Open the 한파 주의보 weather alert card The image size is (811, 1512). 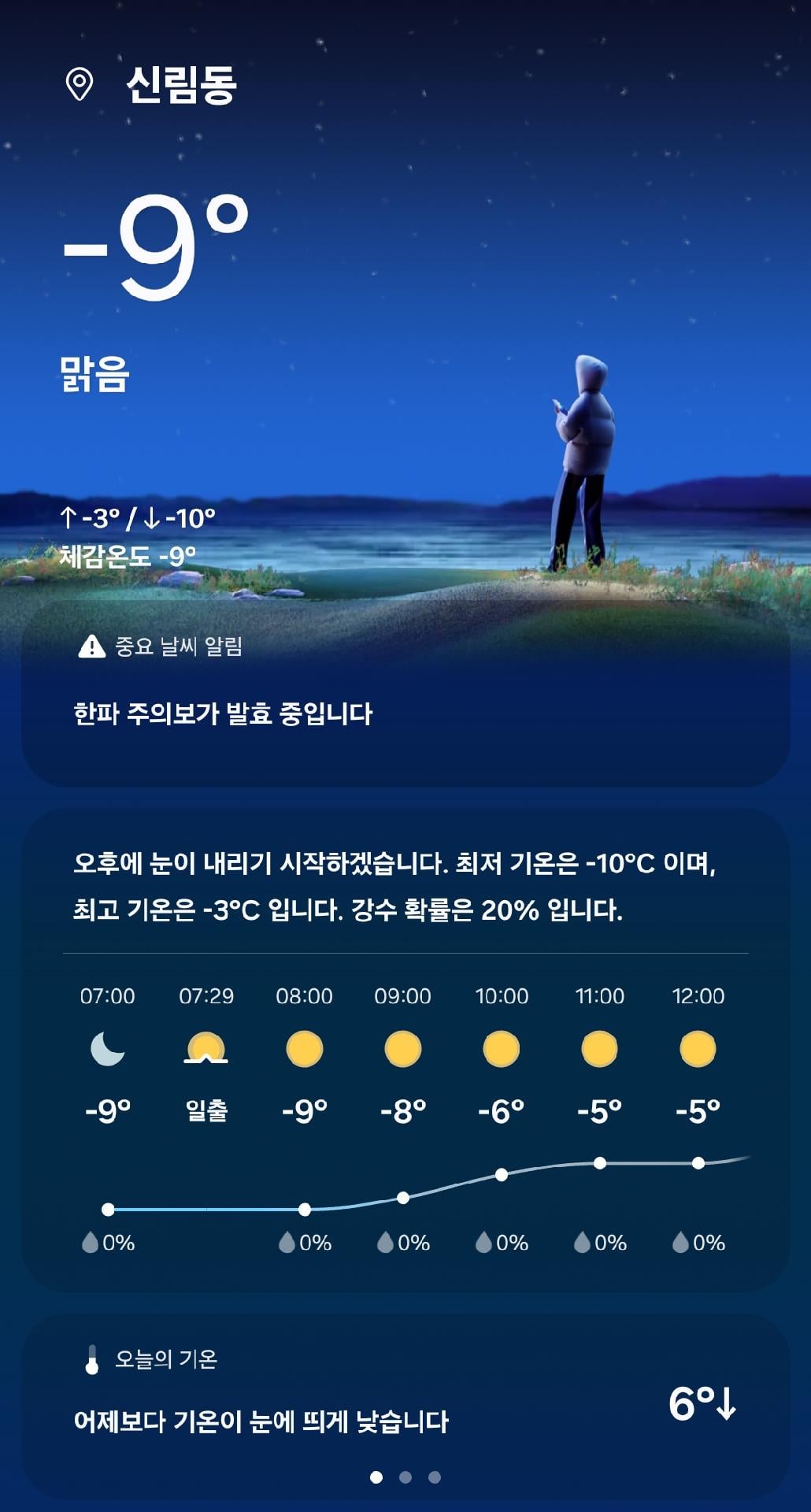pos(405,693)
